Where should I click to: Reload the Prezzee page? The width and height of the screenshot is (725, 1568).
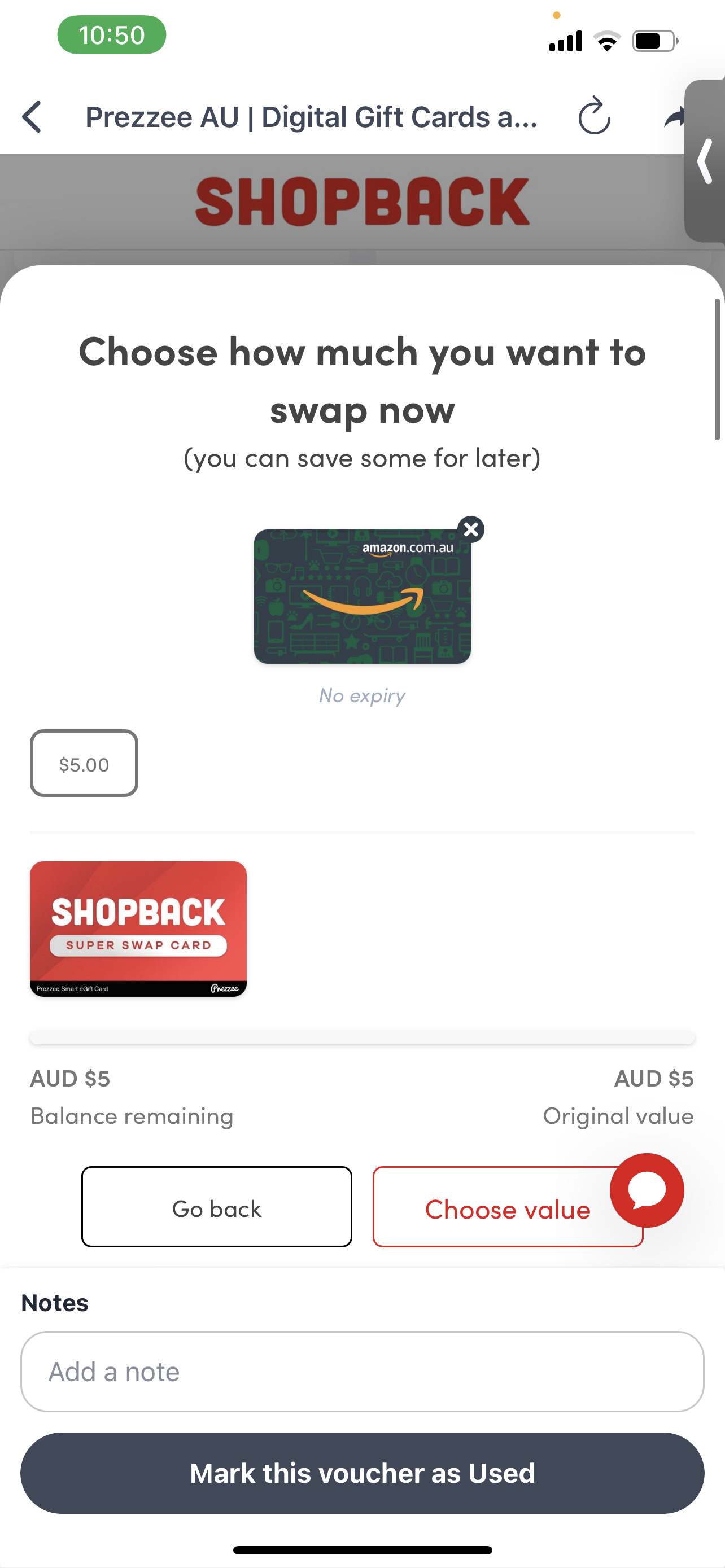(x=594, y=116)
